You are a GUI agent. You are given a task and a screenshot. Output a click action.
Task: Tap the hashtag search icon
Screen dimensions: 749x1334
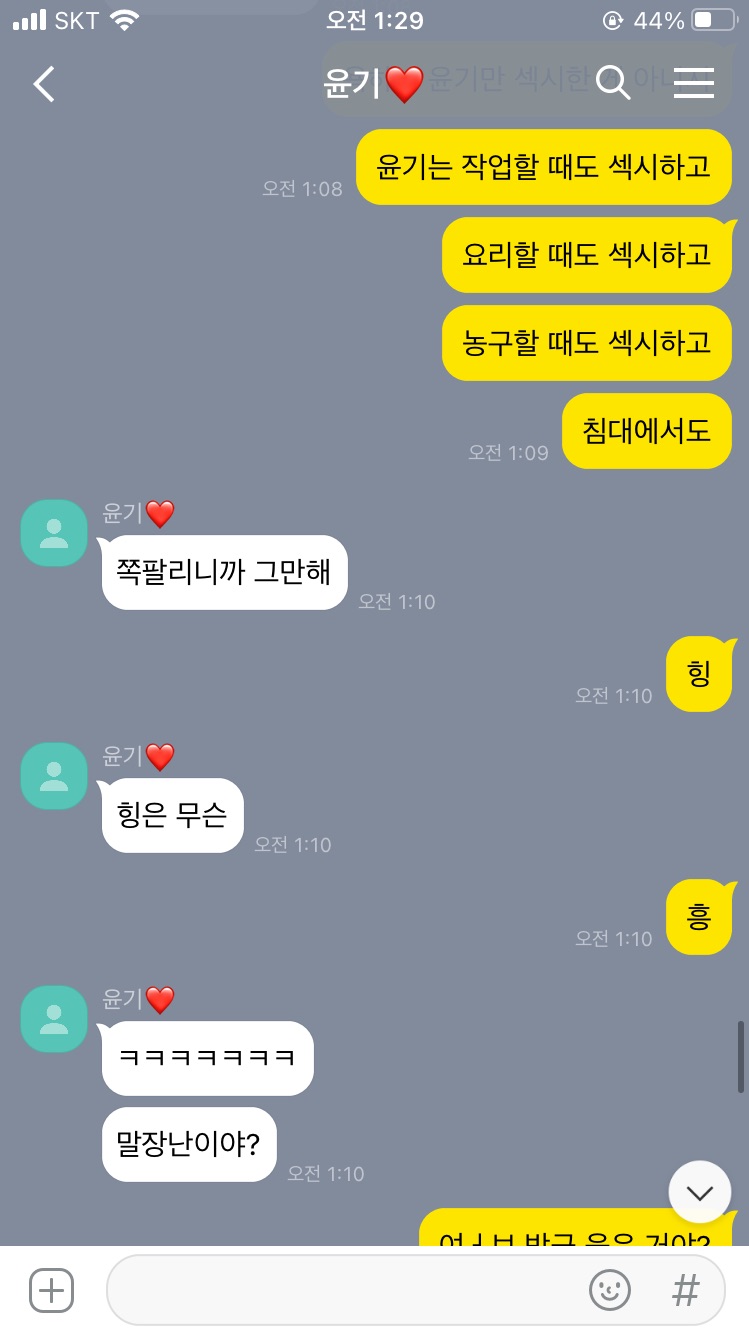pos(685,1290)
